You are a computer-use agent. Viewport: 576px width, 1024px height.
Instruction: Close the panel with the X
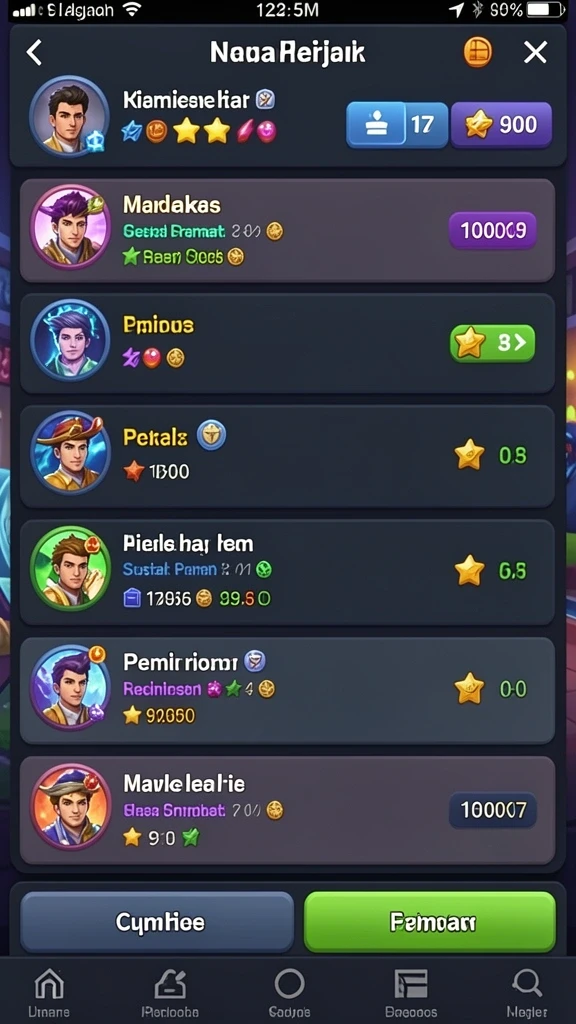coord(535,52)
